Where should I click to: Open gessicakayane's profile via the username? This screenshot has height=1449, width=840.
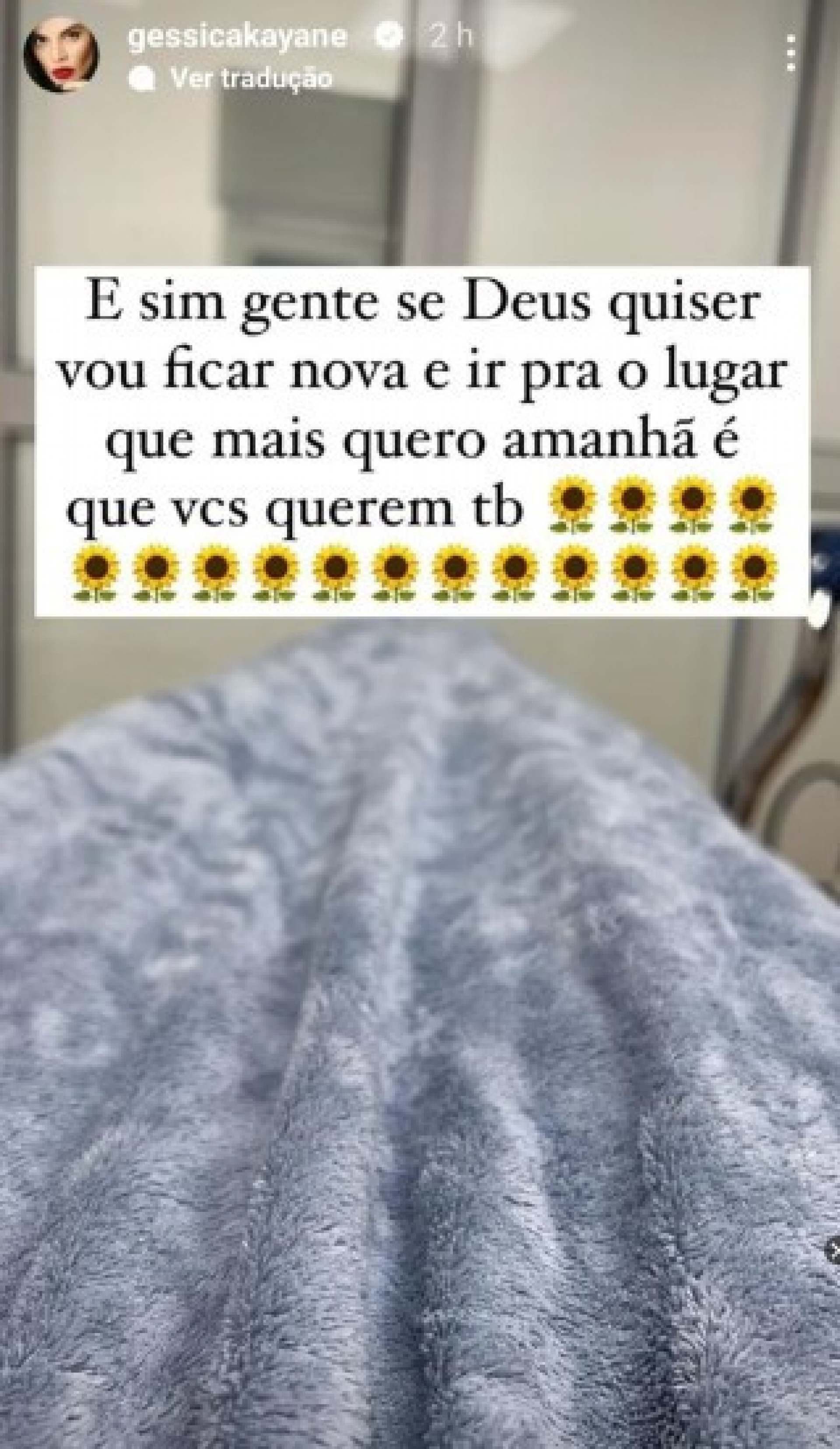pyautogui.click(x=238, y=36)
